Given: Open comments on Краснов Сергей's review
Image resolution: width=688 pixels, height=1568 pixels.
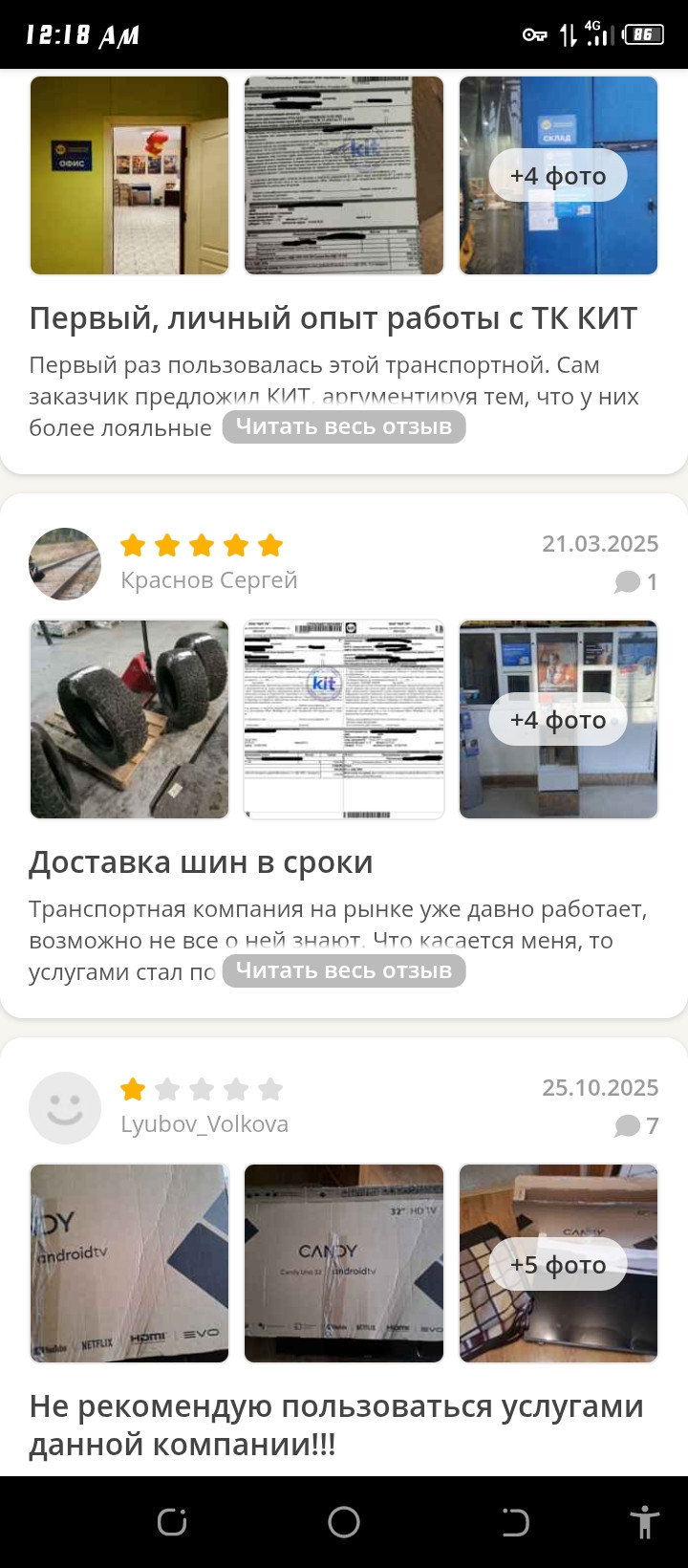Looking at the screenshot, I should click(x=636, y=581).
